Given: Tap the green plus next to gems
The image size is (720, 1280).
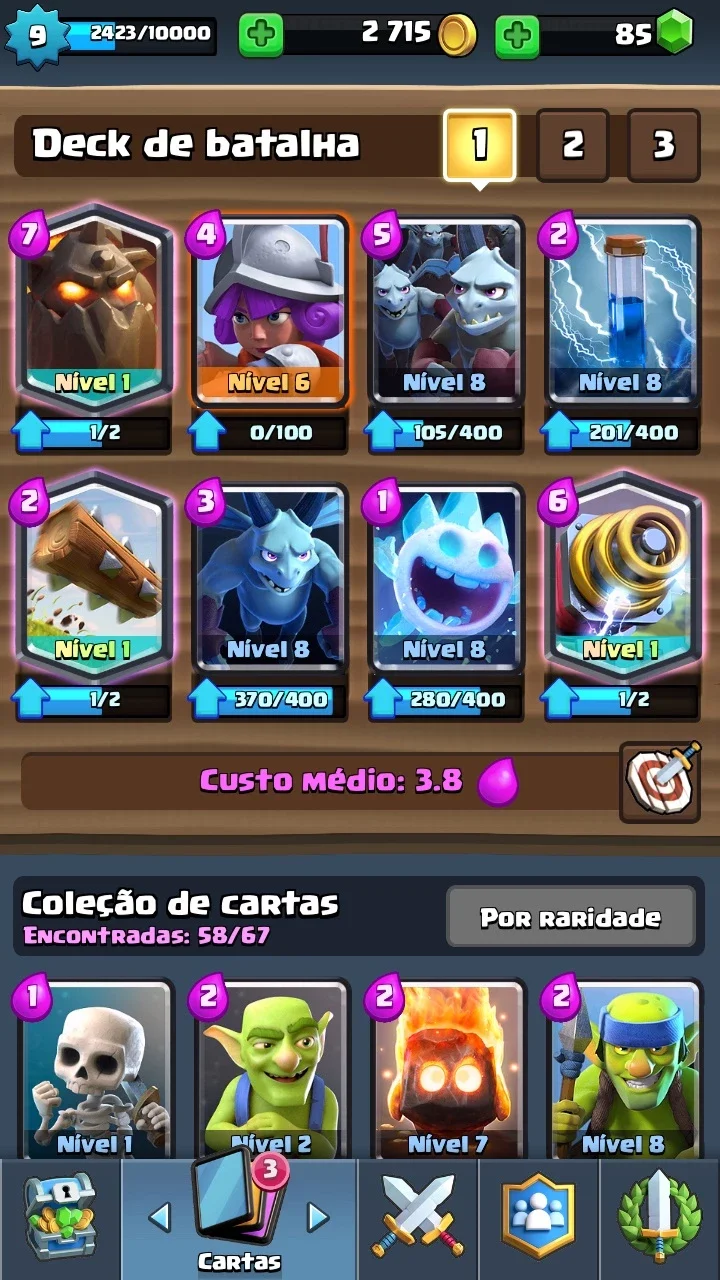Looking at the screenshot, I should pos(517,36).
